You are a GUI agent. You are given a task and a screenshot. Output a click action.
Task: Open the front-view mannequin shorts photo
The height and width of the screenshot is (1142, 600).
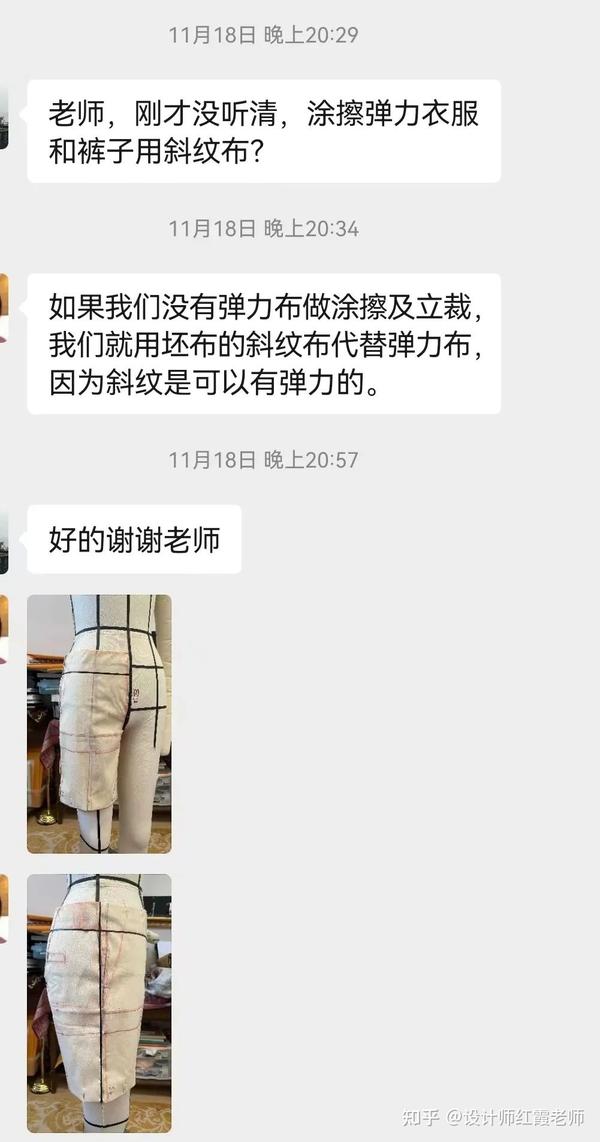(99, 724)
